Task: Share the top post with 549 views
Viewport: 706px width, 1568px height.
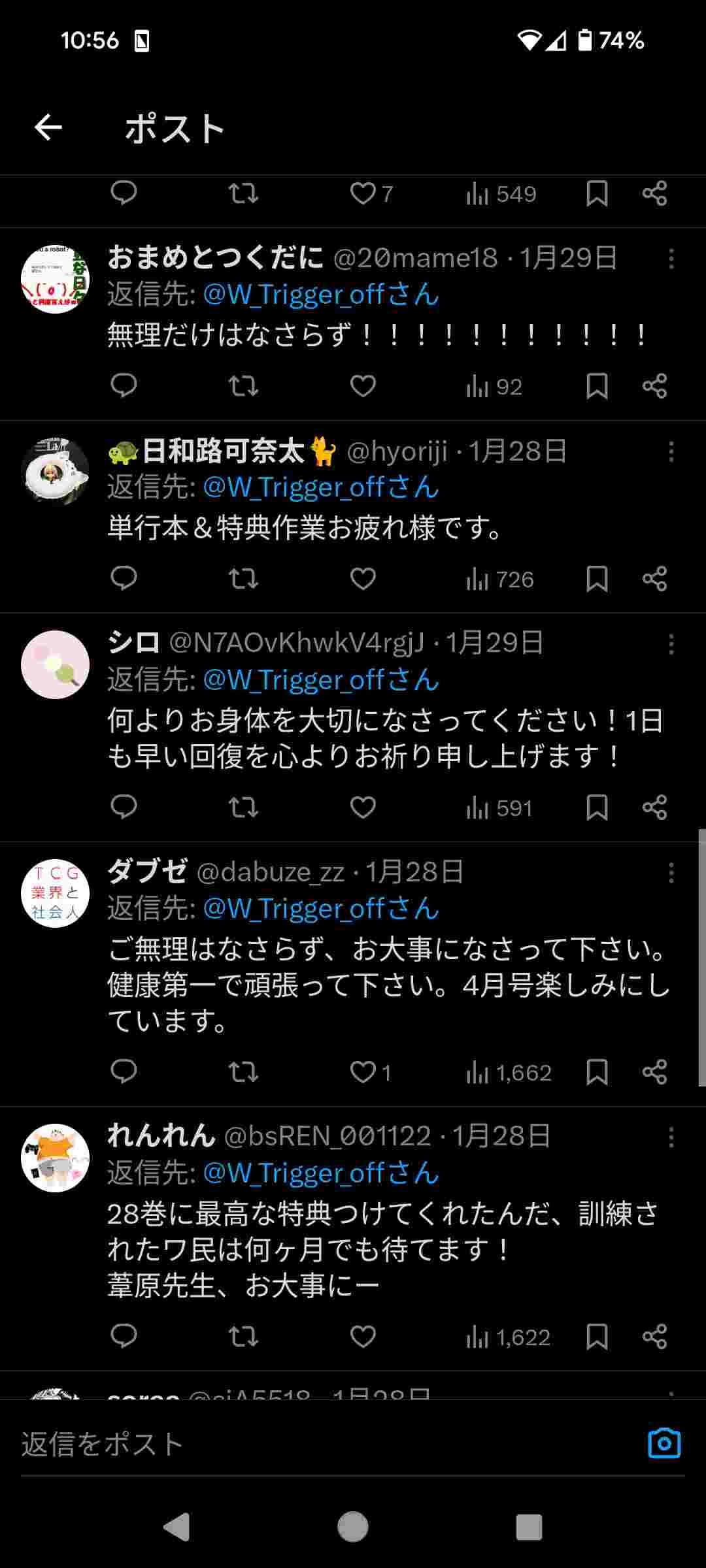Action: [x=654, y=193]
